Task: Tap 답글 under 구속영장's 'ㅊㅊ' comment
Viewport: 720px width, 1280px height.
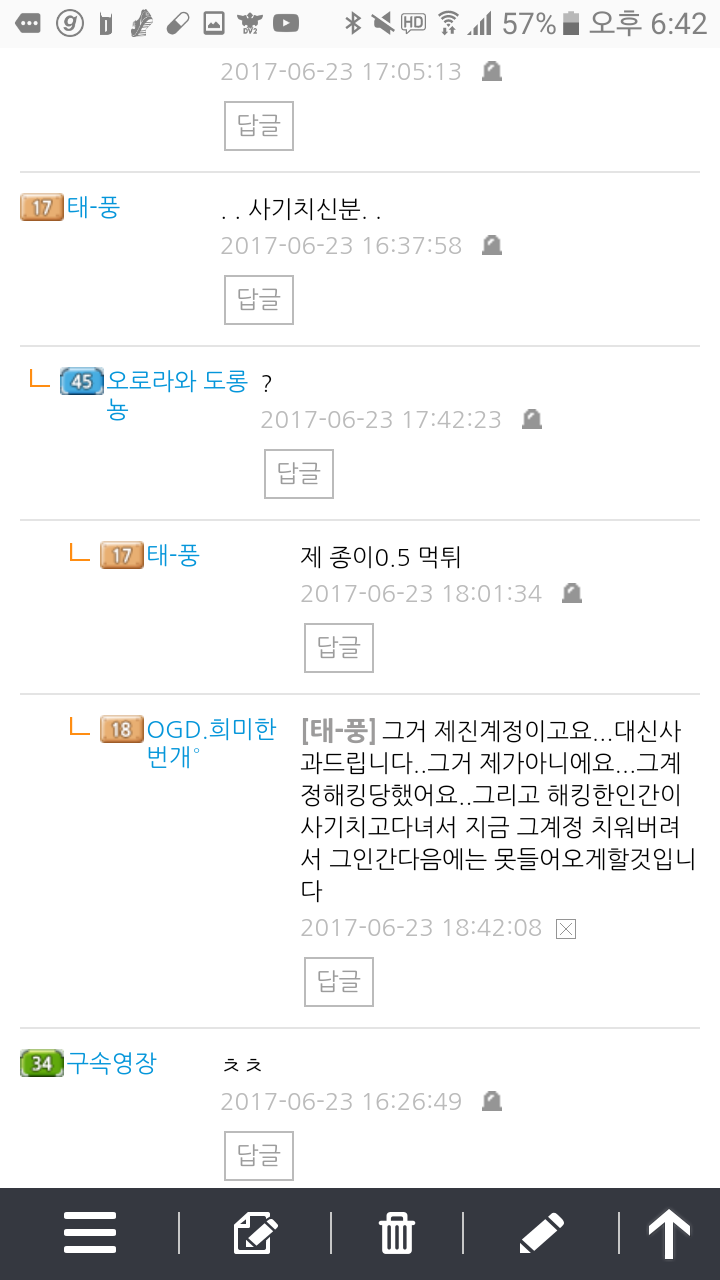Action: [259, 1155]
